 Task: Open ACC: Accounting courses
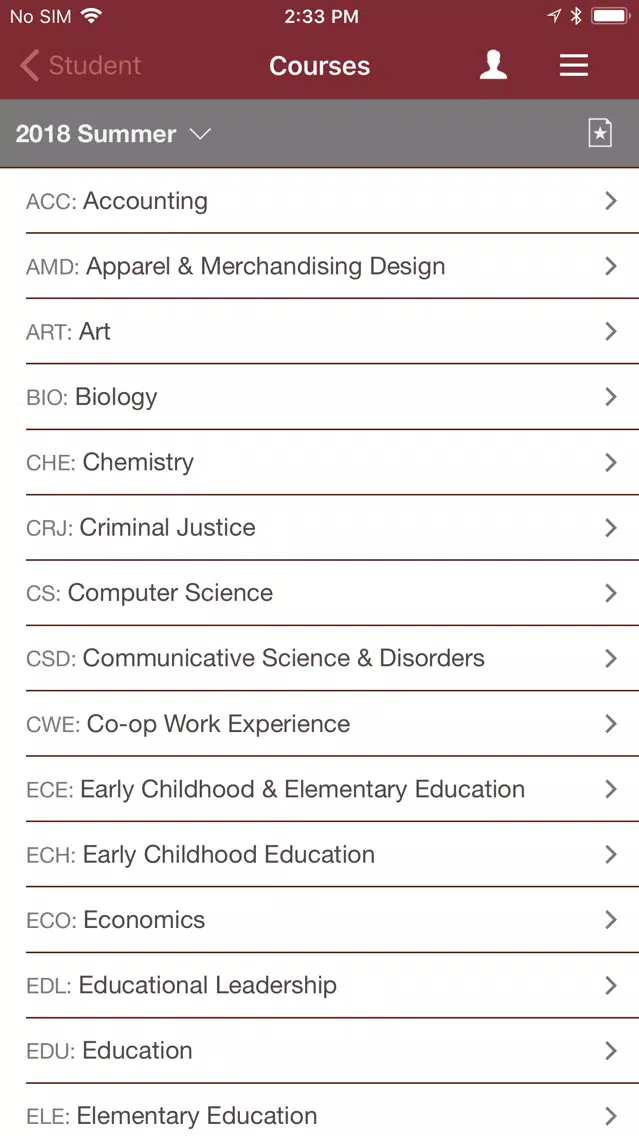[x=320, y=201]
